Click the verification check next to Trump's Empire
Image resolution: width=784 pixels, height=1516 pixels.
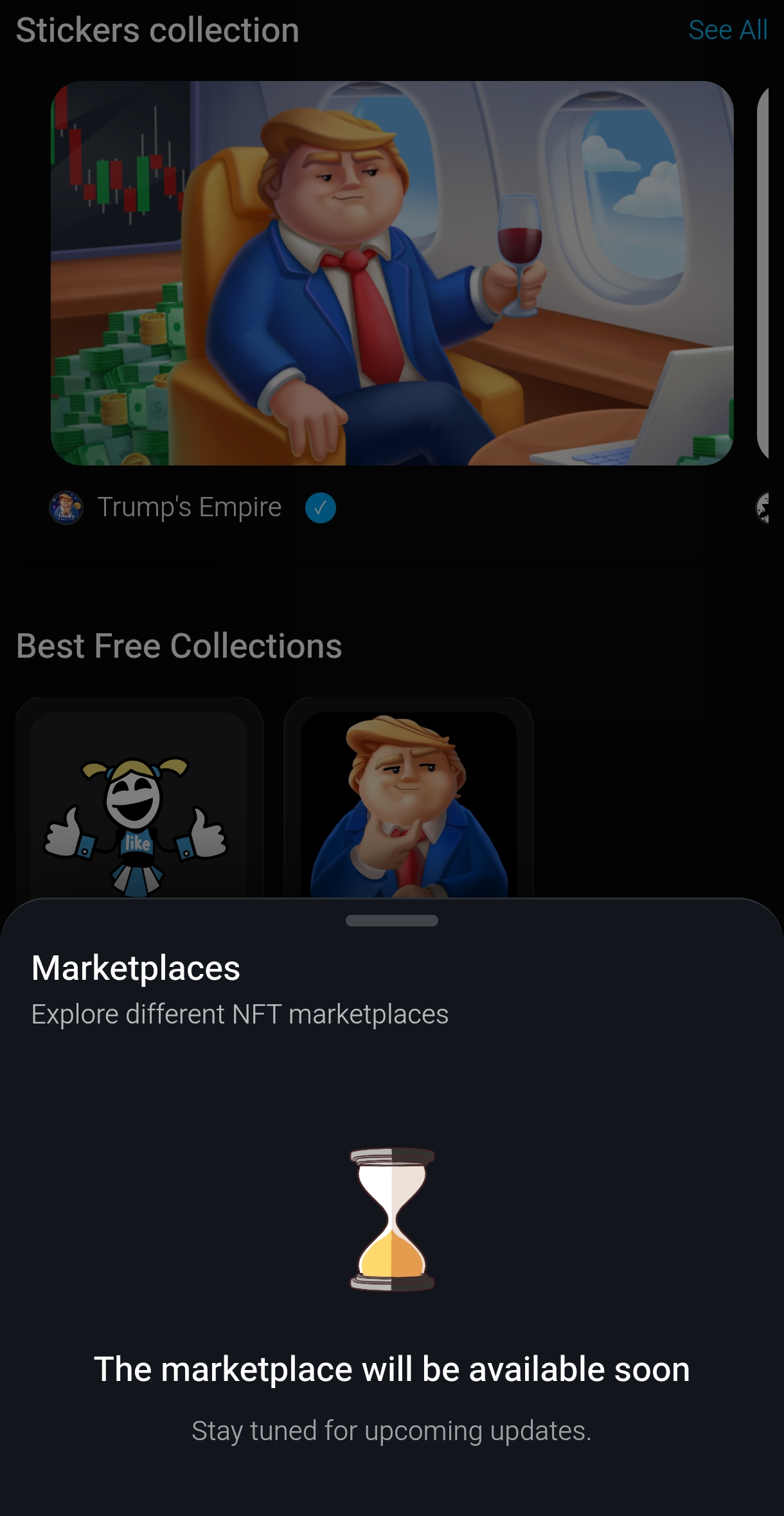point(321,508)
